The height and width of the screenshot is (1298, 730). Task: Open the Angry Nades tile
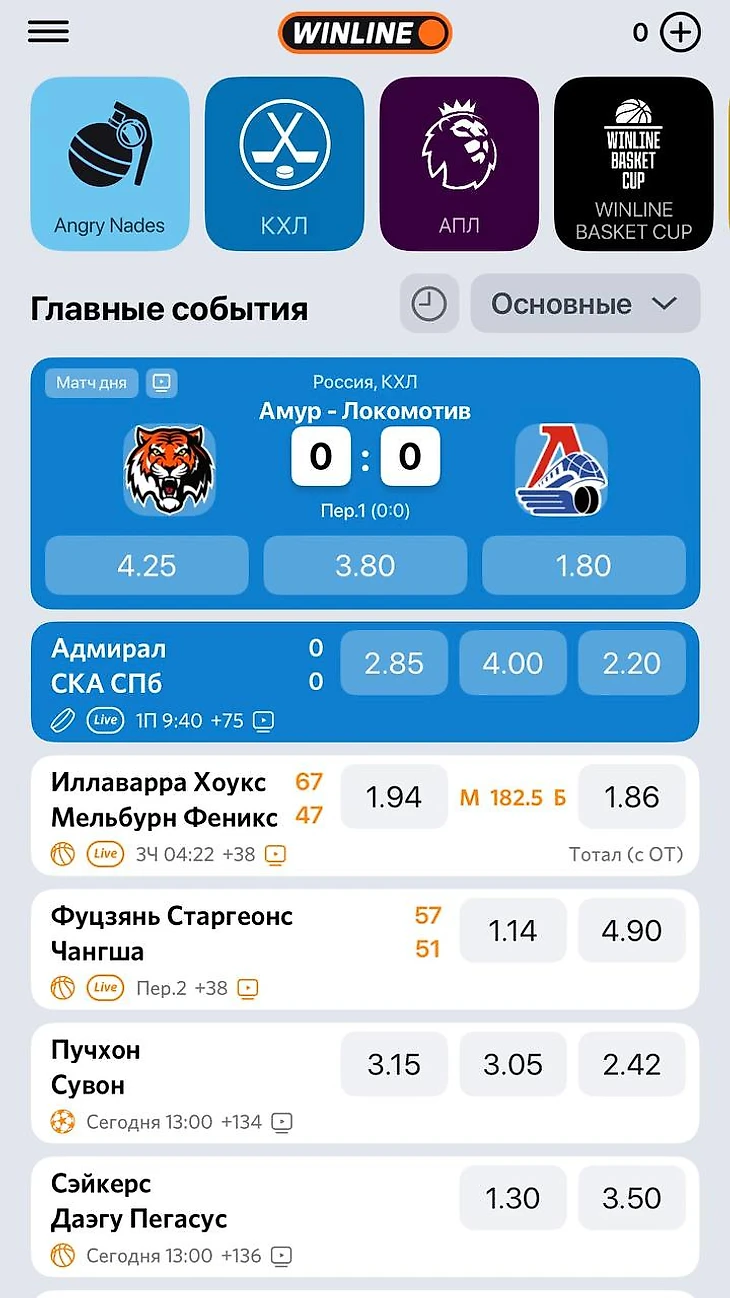click(x=110, y=164)
